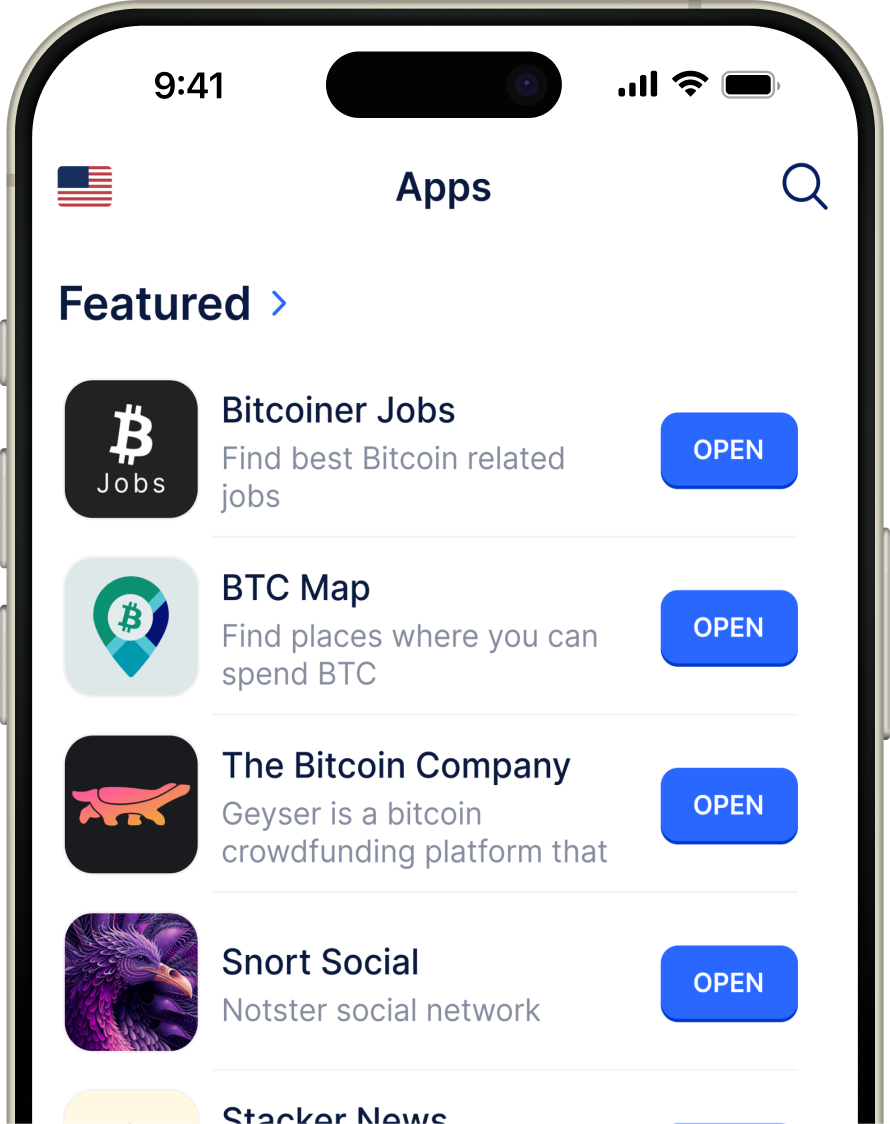Tap OPEN next to BTC Map
This screenshot has width=890, height=1124.
pyautogui.click(x=728, y=628)
